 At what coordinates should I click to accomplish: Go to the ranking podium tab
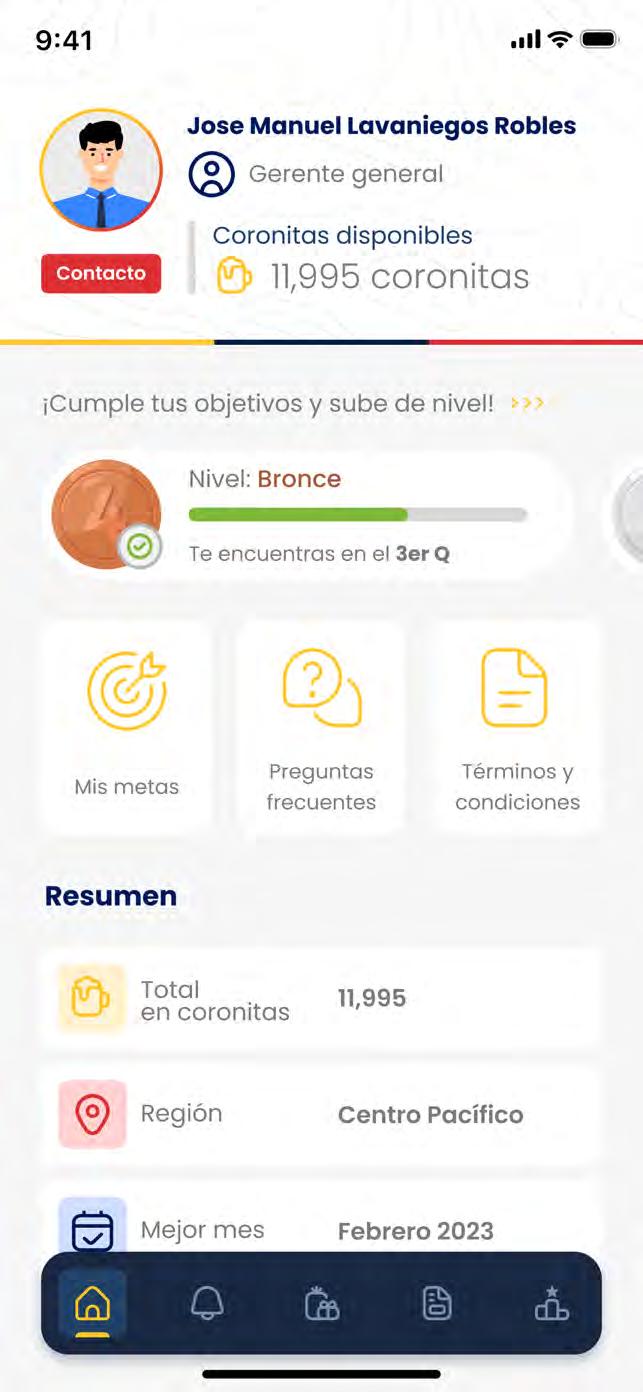551,1304
